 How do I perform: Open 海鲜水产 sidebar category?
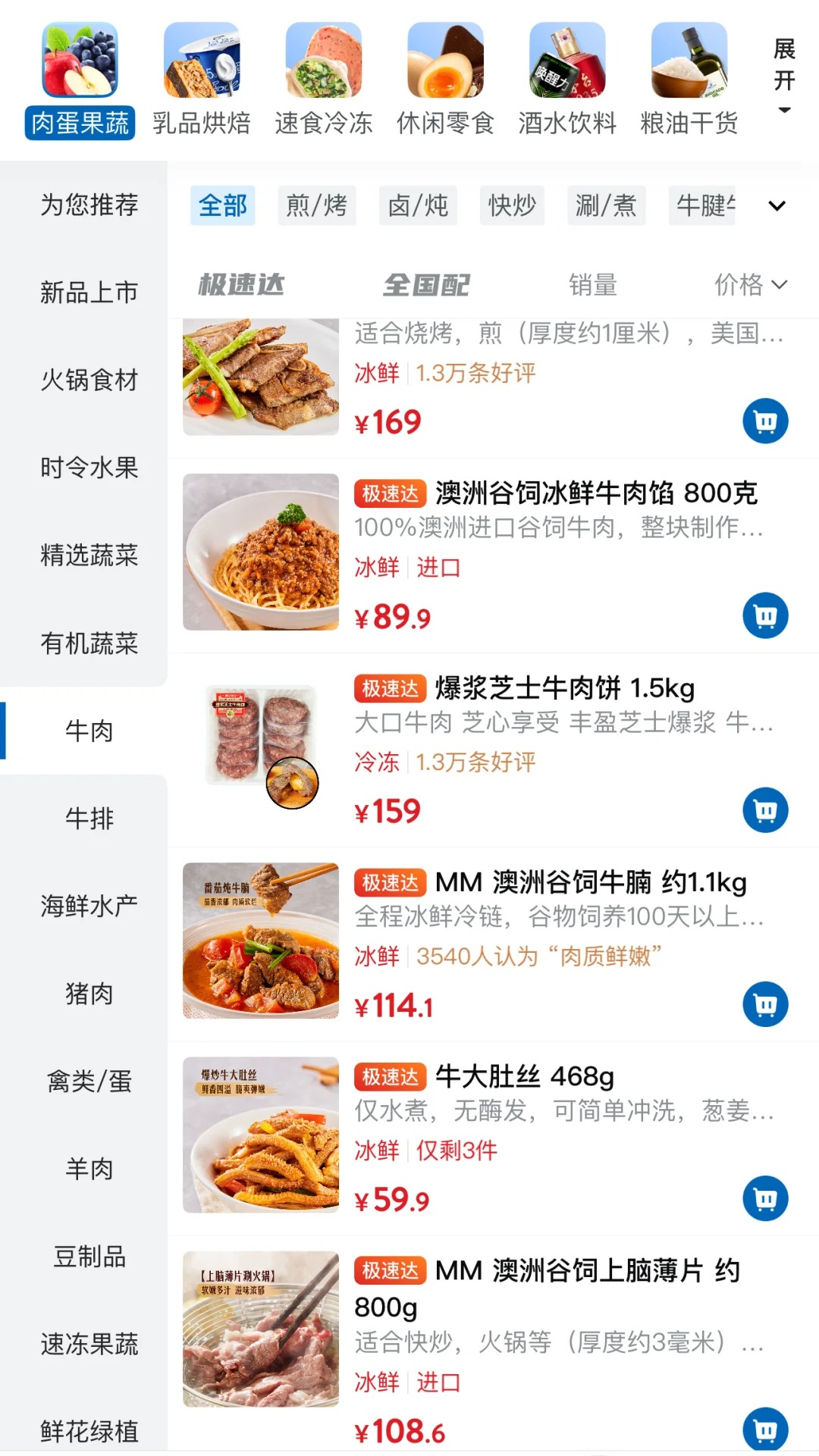coord(89,906)
